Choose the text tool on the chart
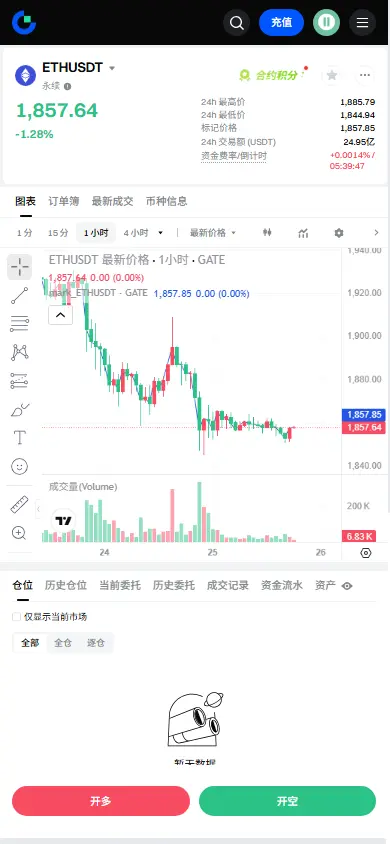The image size is (390, 844). click(19, 437)
